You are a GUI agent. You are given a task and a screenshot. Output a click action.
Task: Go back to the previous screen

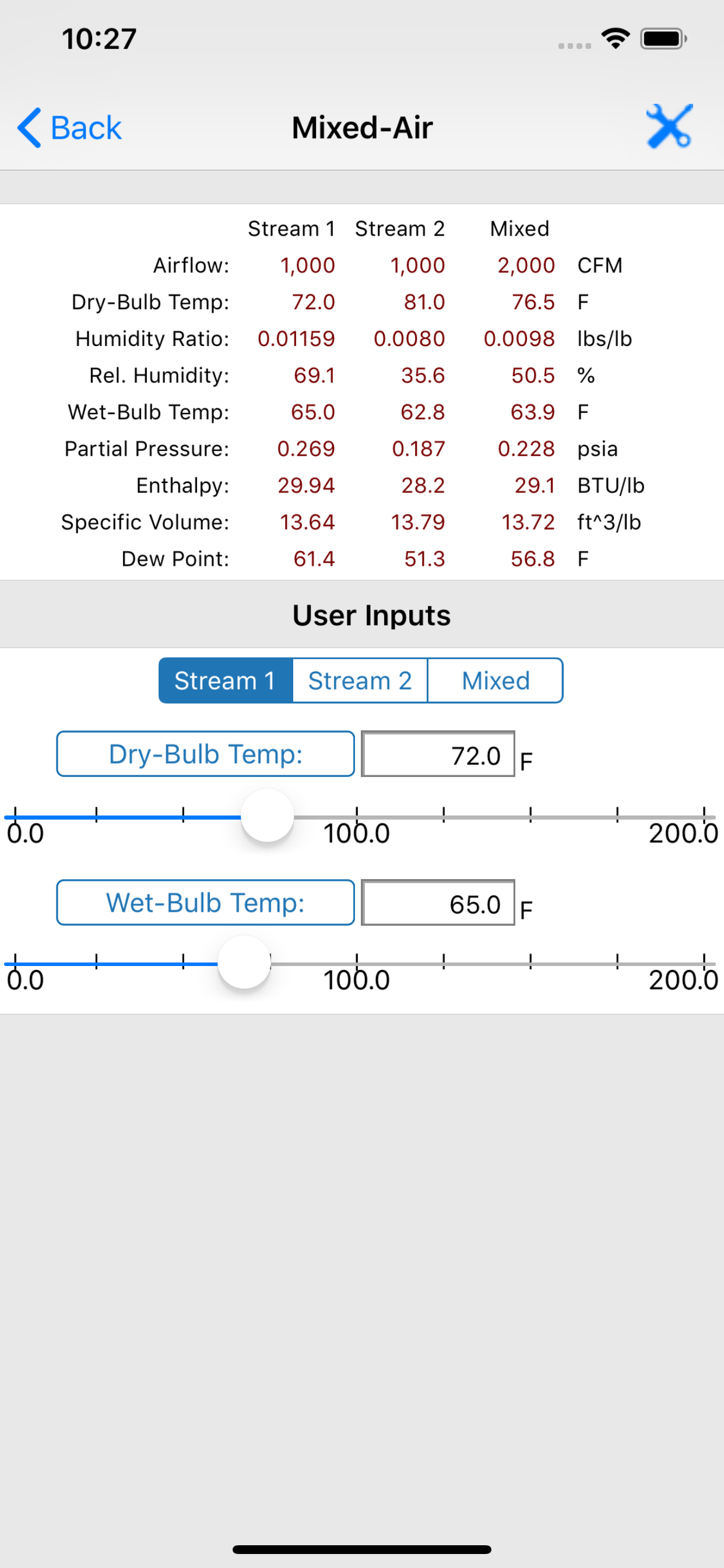click(69, 128)
